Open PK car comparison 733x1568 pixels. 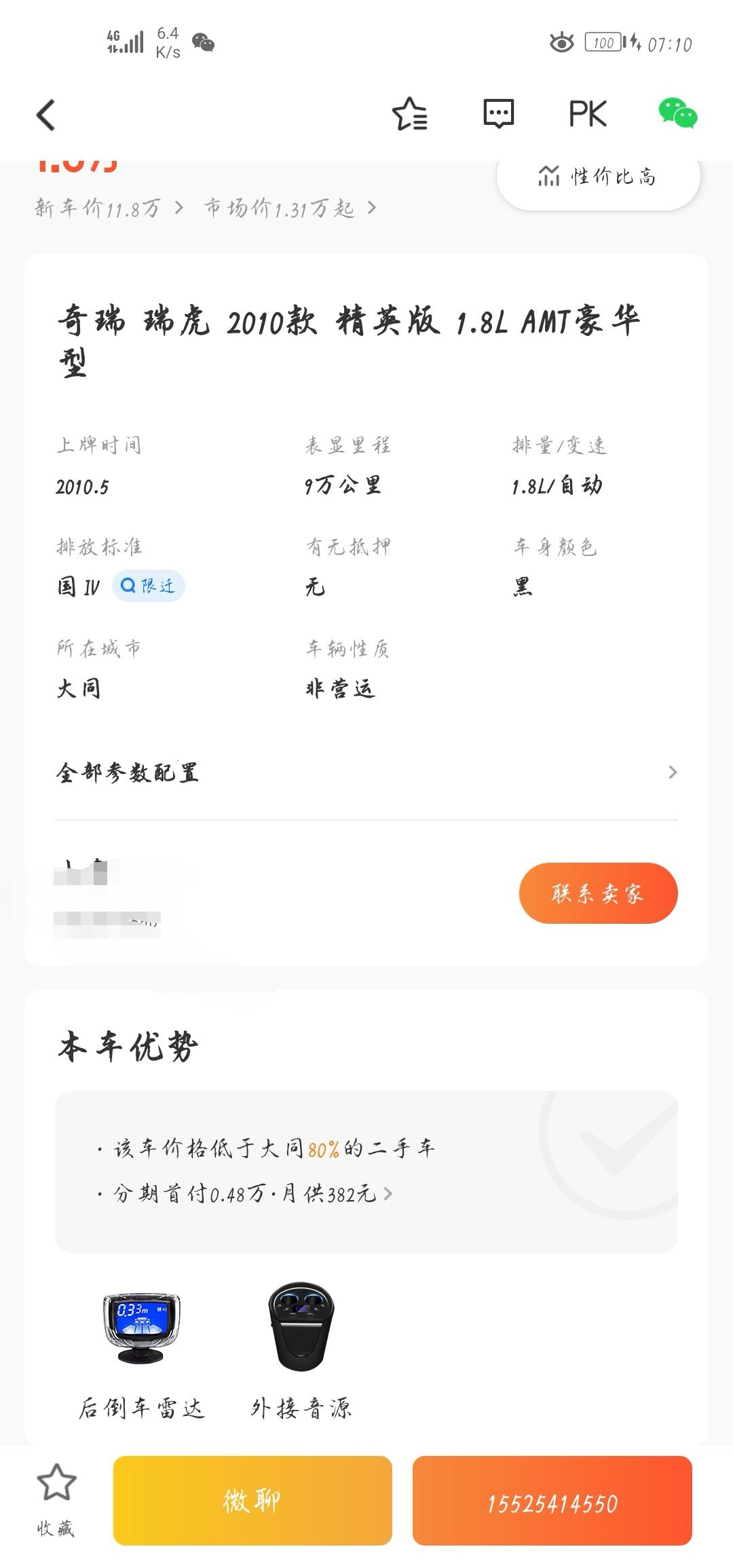point(587,114)
